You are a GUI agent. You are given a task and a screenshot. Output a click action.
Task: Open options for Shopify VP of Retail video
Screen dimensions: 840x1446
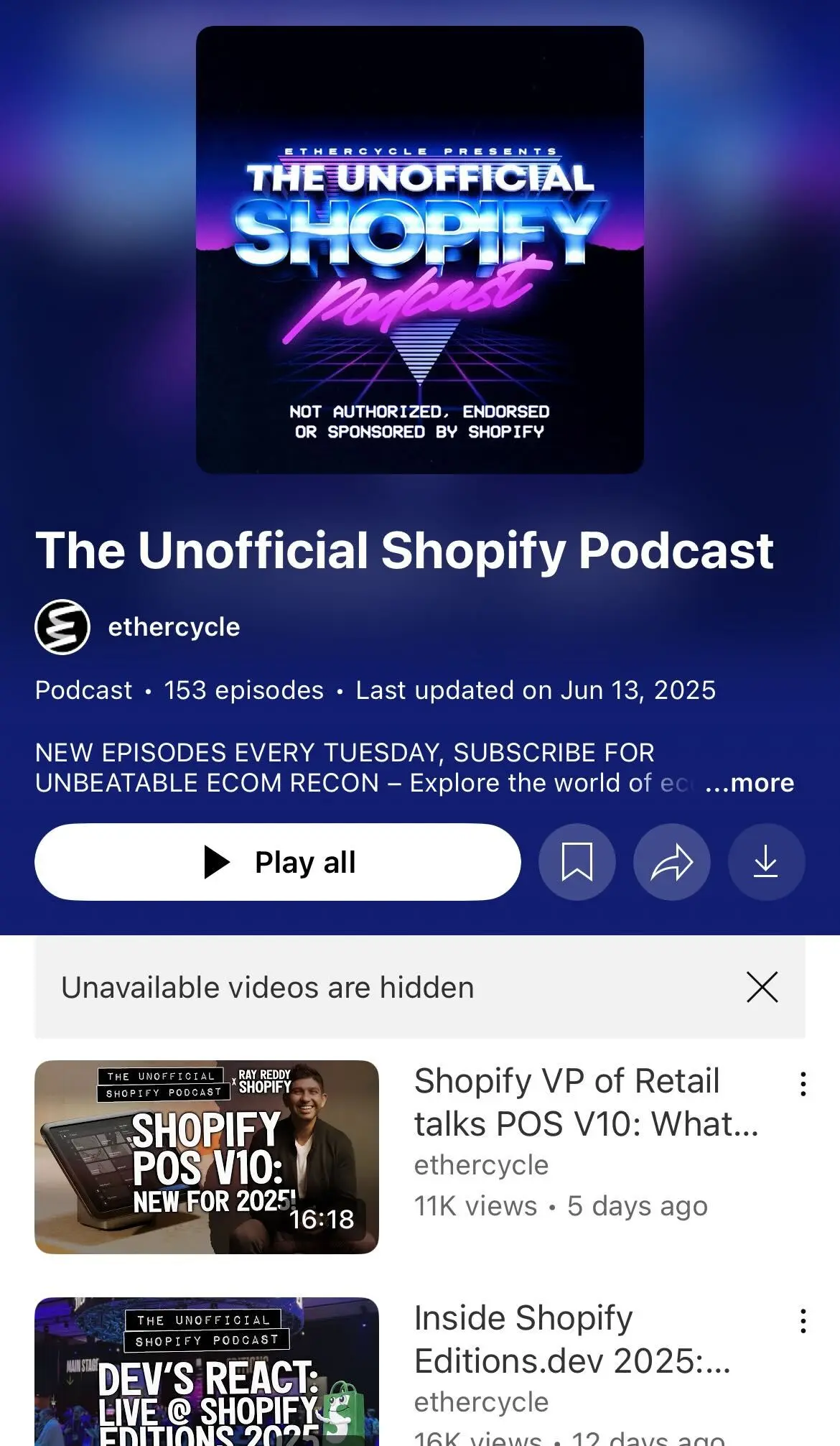[803, 1084]
